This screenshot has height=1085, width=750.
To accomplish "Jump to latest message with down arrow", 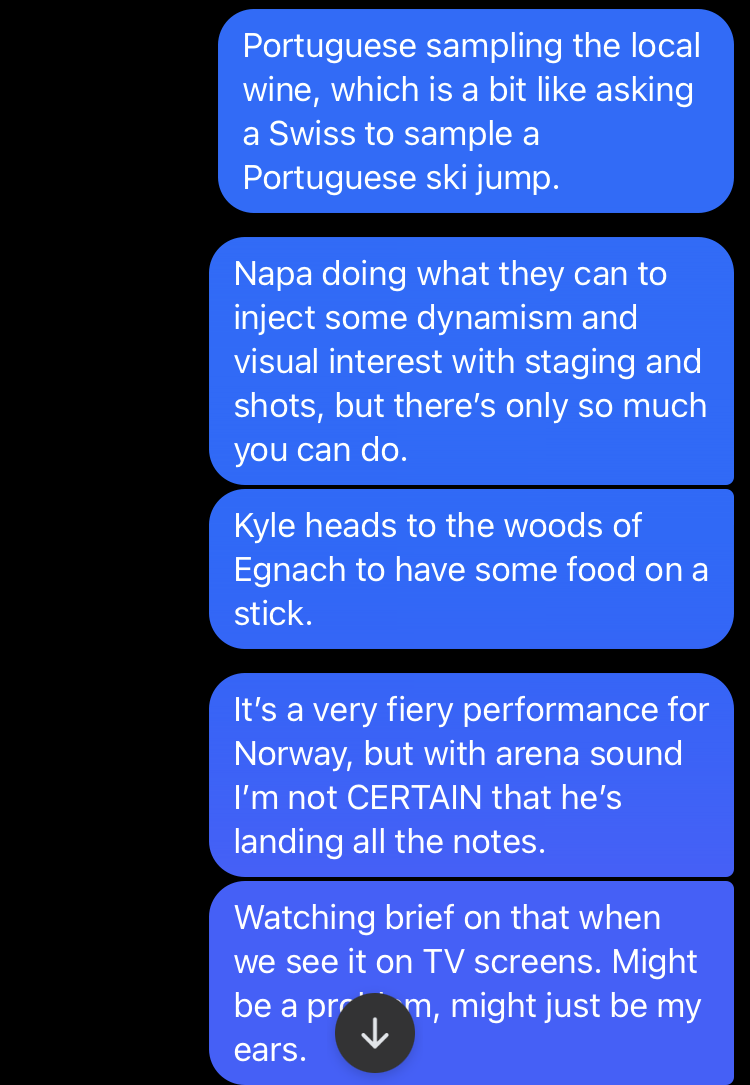I will coord(375,1033).
